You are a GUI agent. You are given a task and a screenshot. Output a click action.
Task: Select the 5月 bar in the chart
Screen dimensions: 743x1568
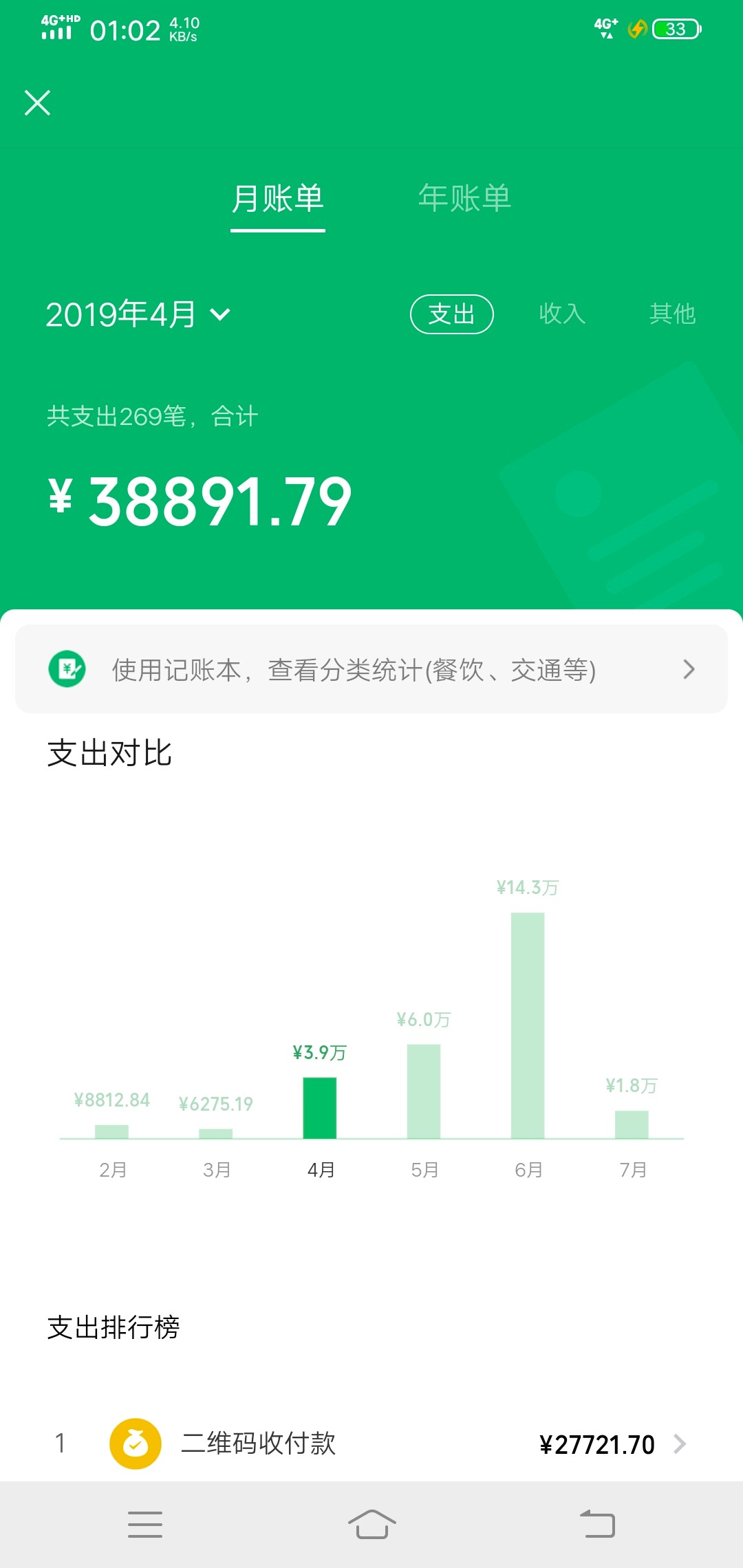pos(424,1091)
